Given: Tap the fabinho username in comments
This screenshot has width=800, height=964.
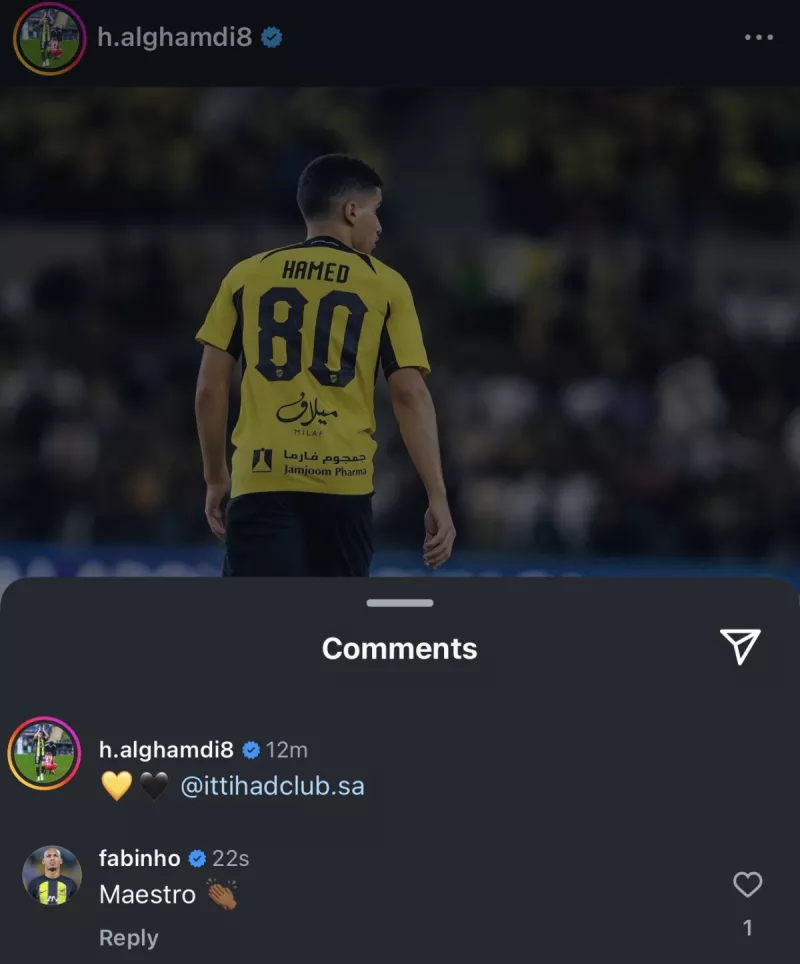Looking at the screenshot, I should point(139,858).
